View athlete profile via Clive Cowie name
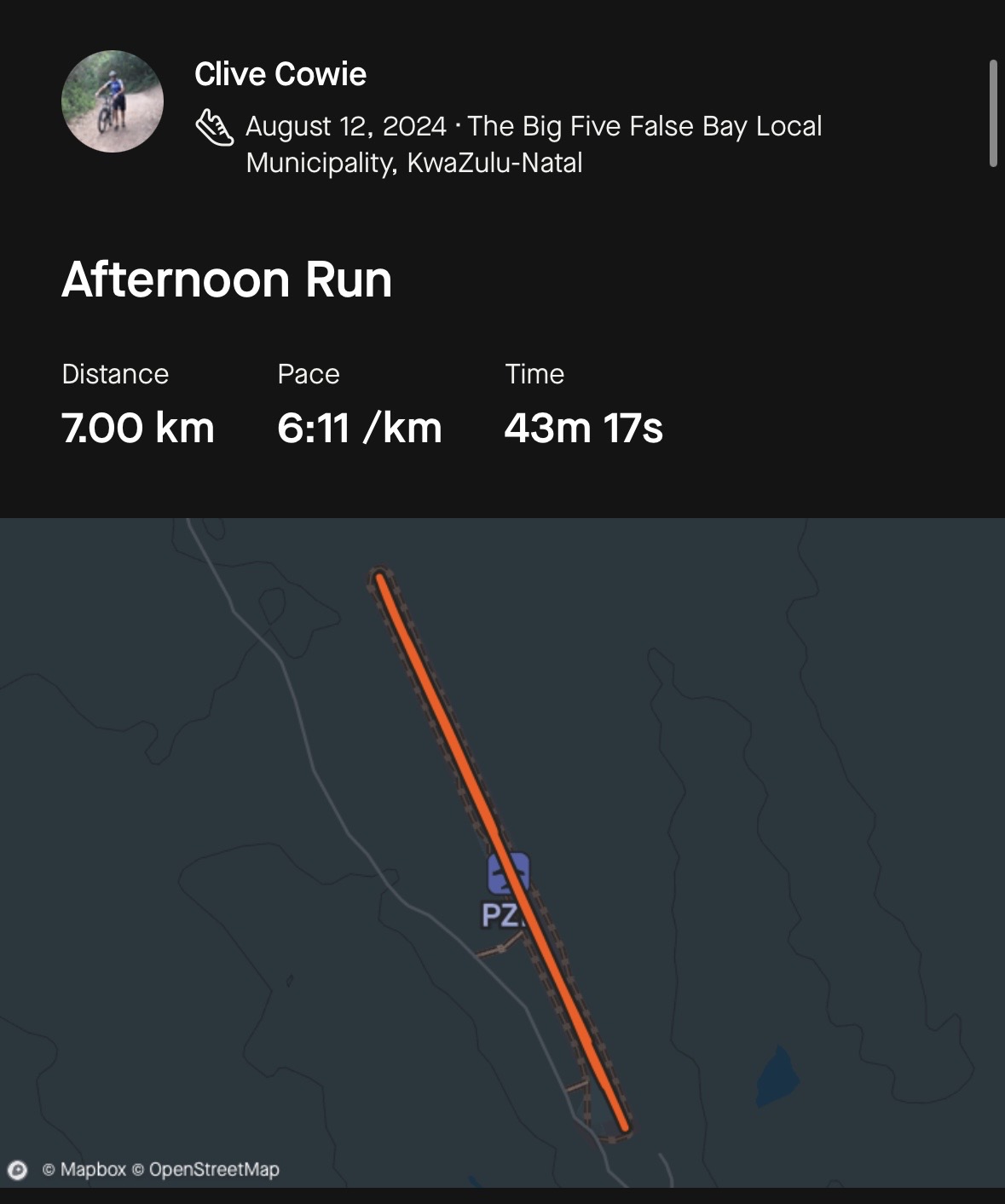This screenshot has width=1005, height=1204. (280, 74)
